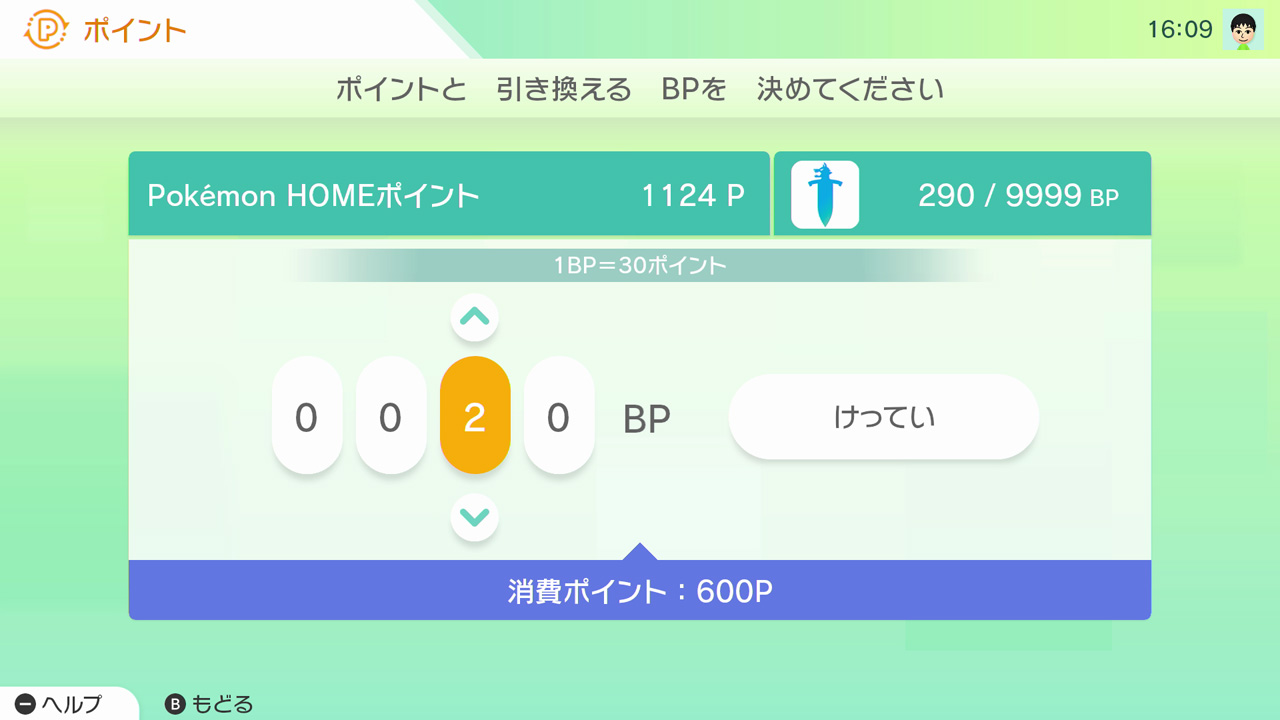This screenshot has width=1280, height=720.
Task: Decrease the selected BP digit with down arrow
Action: tap(474, 517)
